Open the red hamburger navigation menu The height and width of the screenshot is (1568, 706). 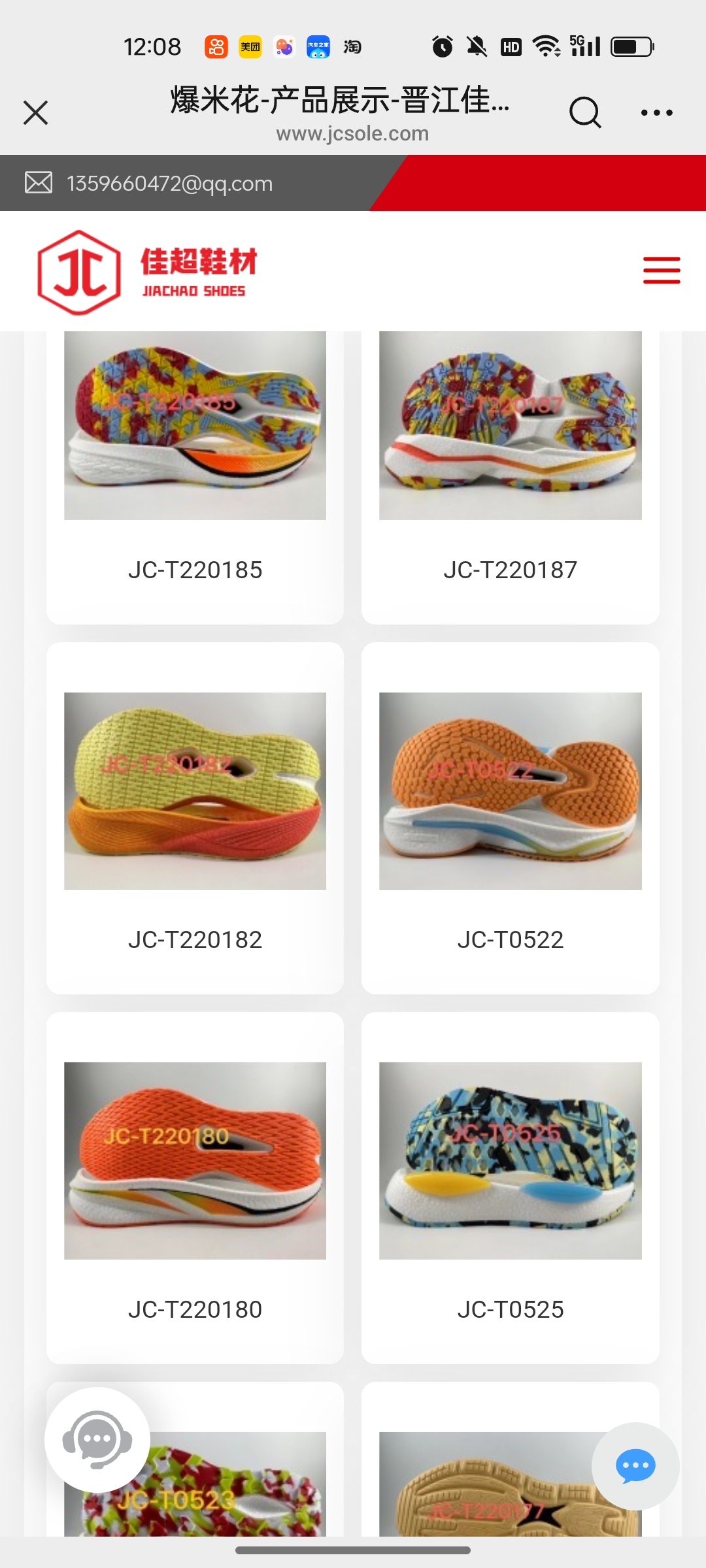coord(661,270)
